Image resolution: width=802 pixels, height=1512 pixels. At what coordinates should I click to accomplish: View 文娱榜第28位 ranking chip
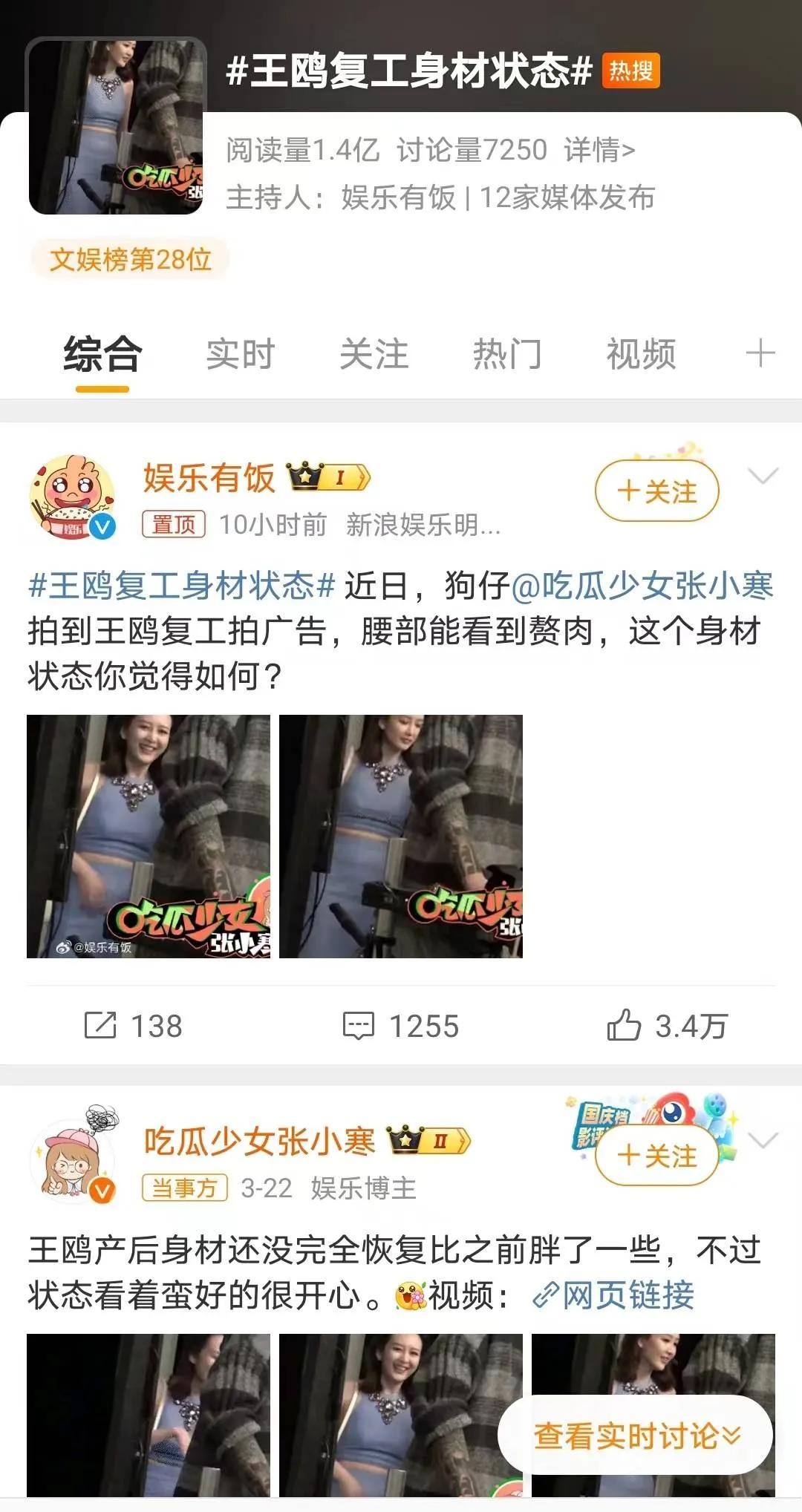pos(130,259)
